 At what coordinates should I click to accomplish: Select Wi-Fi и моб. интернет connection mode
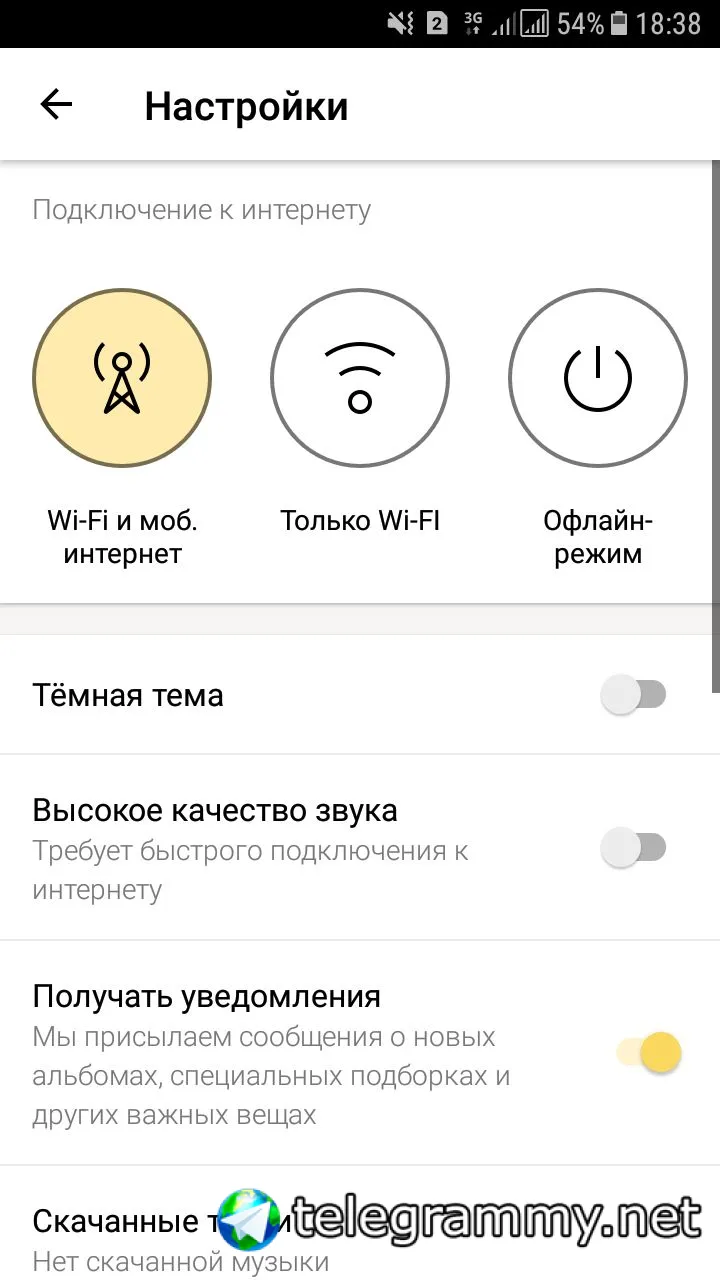pos(122,376)
